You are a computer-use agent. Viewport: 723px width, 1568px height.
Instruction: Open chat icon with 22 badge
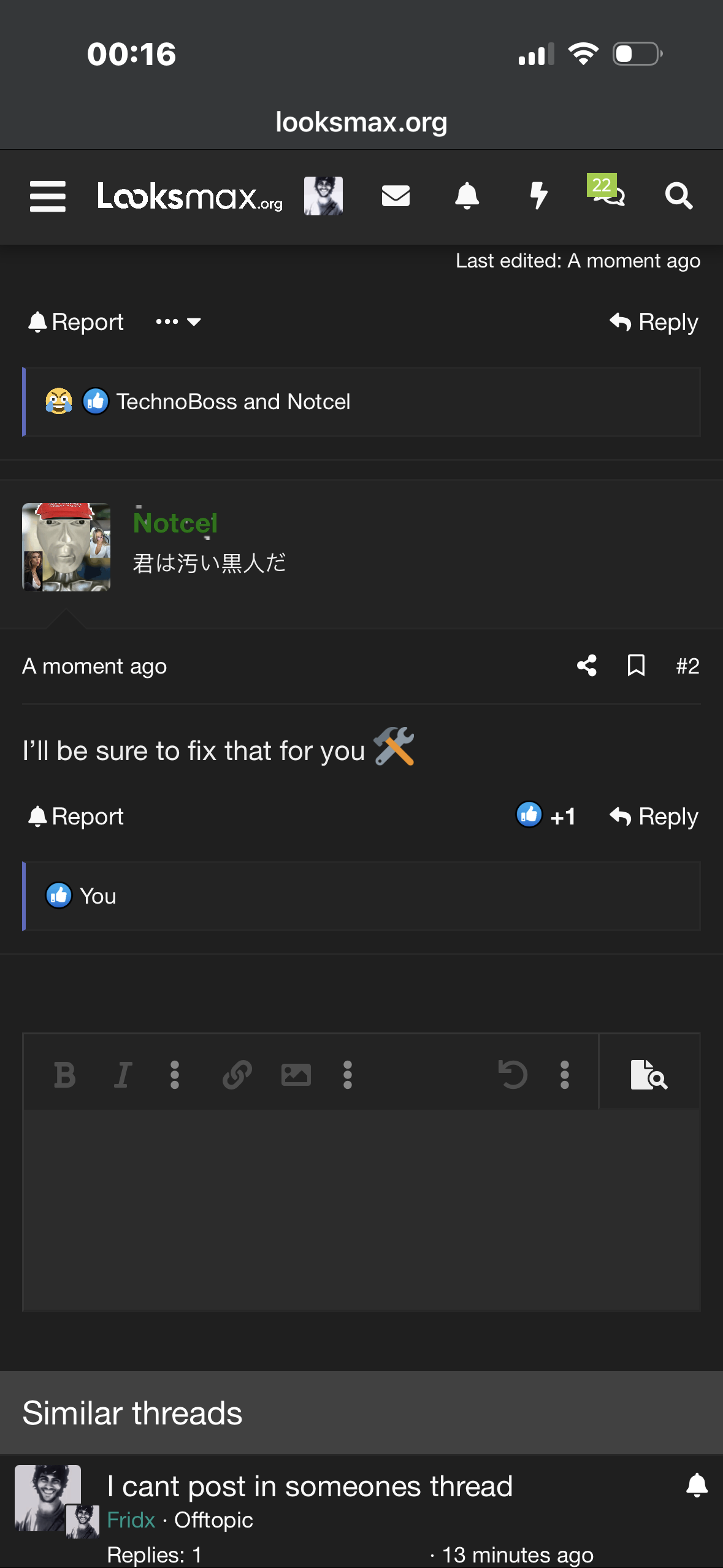607,194
